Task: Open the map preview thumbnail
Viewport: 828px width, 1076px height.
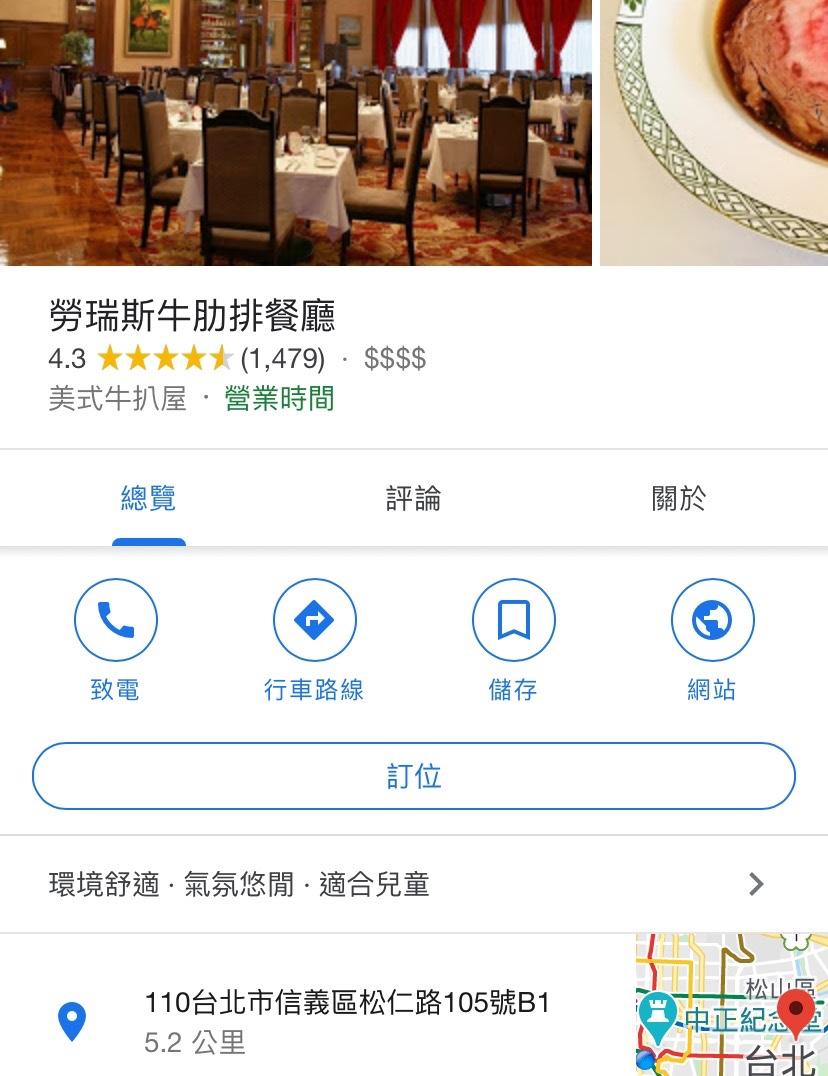Action: (731, 1005)
